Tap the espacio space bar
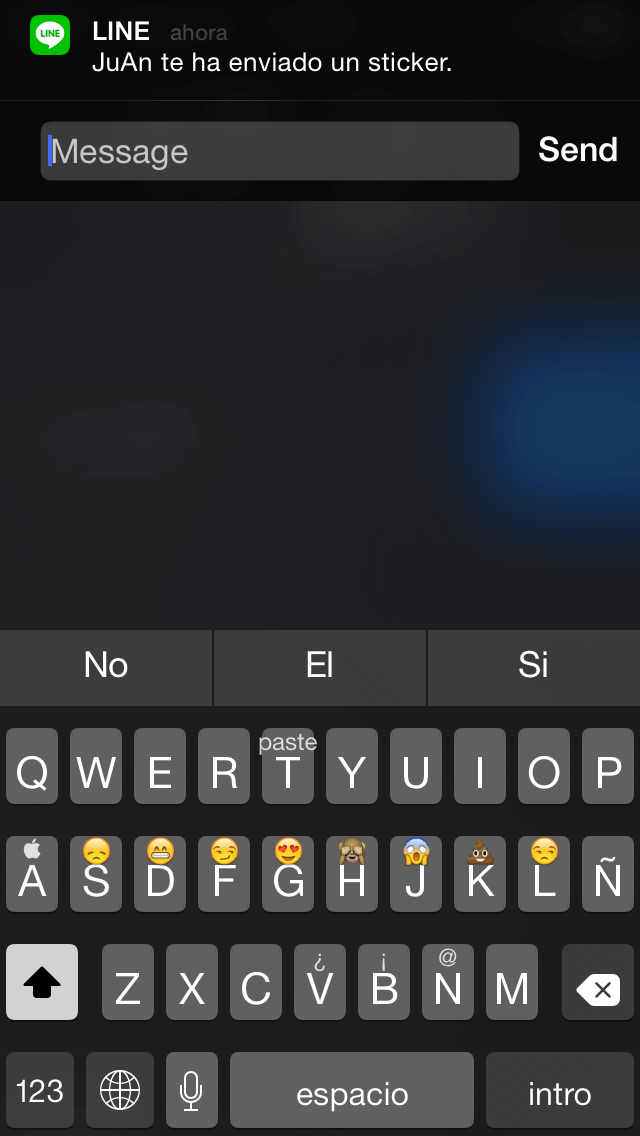The image size is (640, 1136). pyautogui.click(x=352, y=1090)
